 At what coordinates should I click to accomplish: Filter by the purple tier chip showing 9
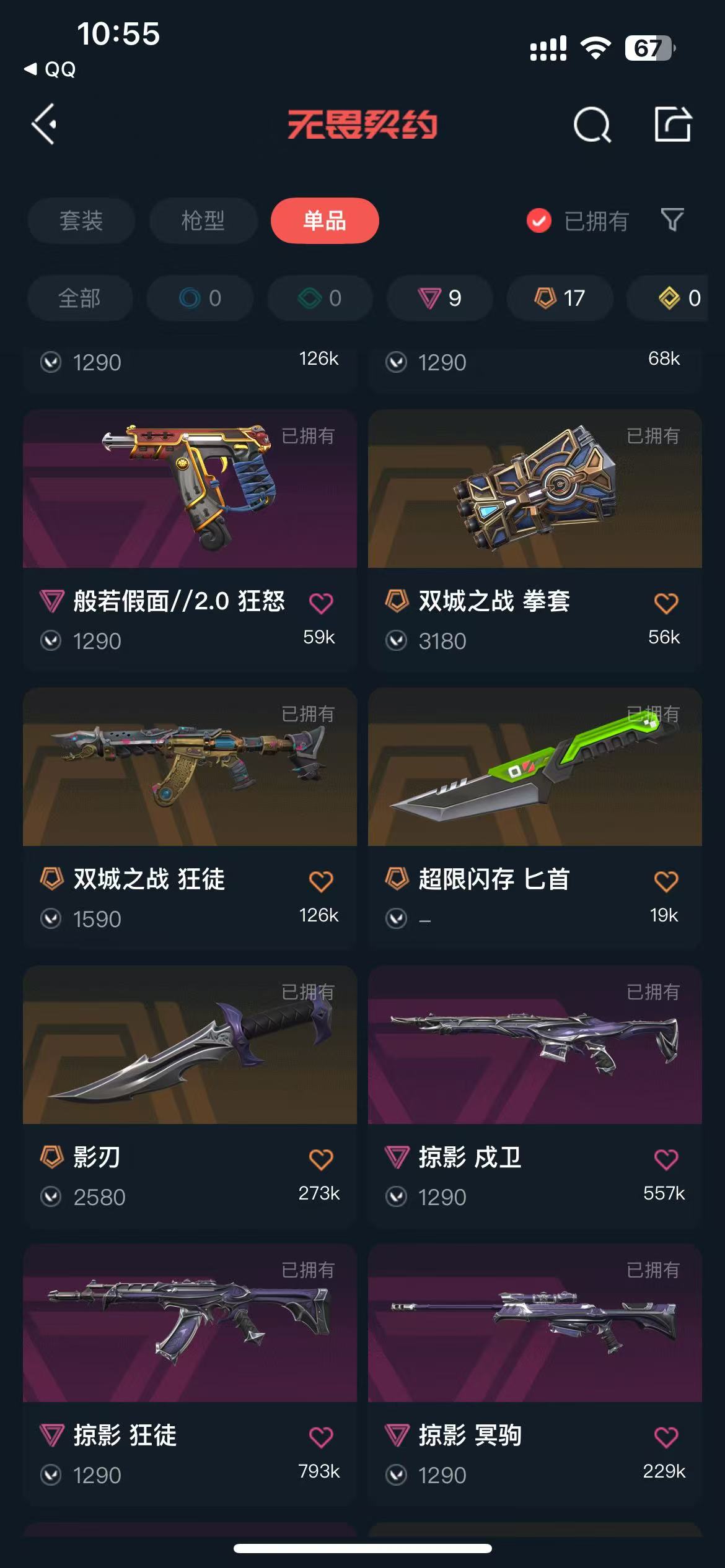point(440,298)
